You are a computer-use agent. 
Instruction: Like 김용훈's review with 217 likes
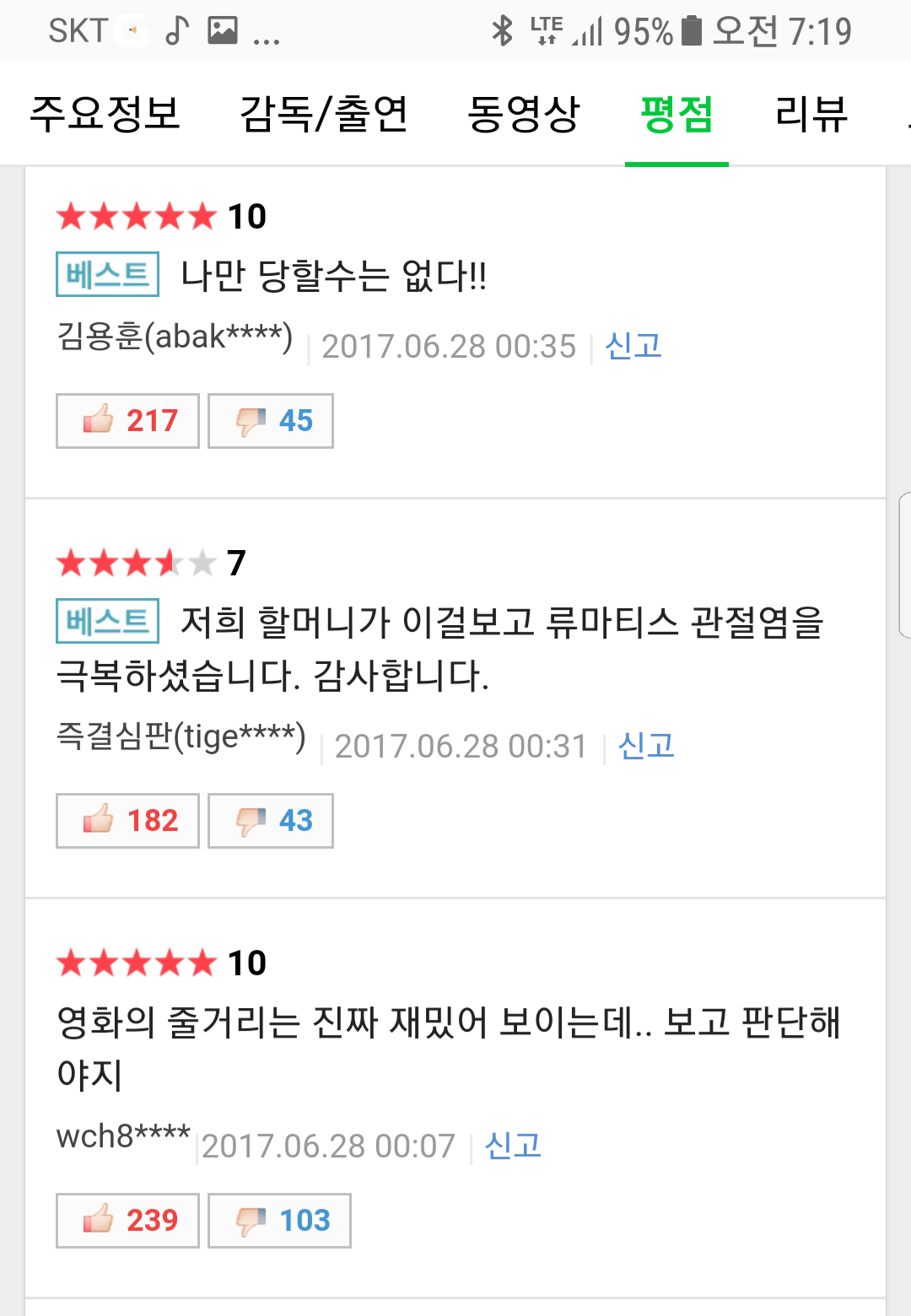point(127,421)
